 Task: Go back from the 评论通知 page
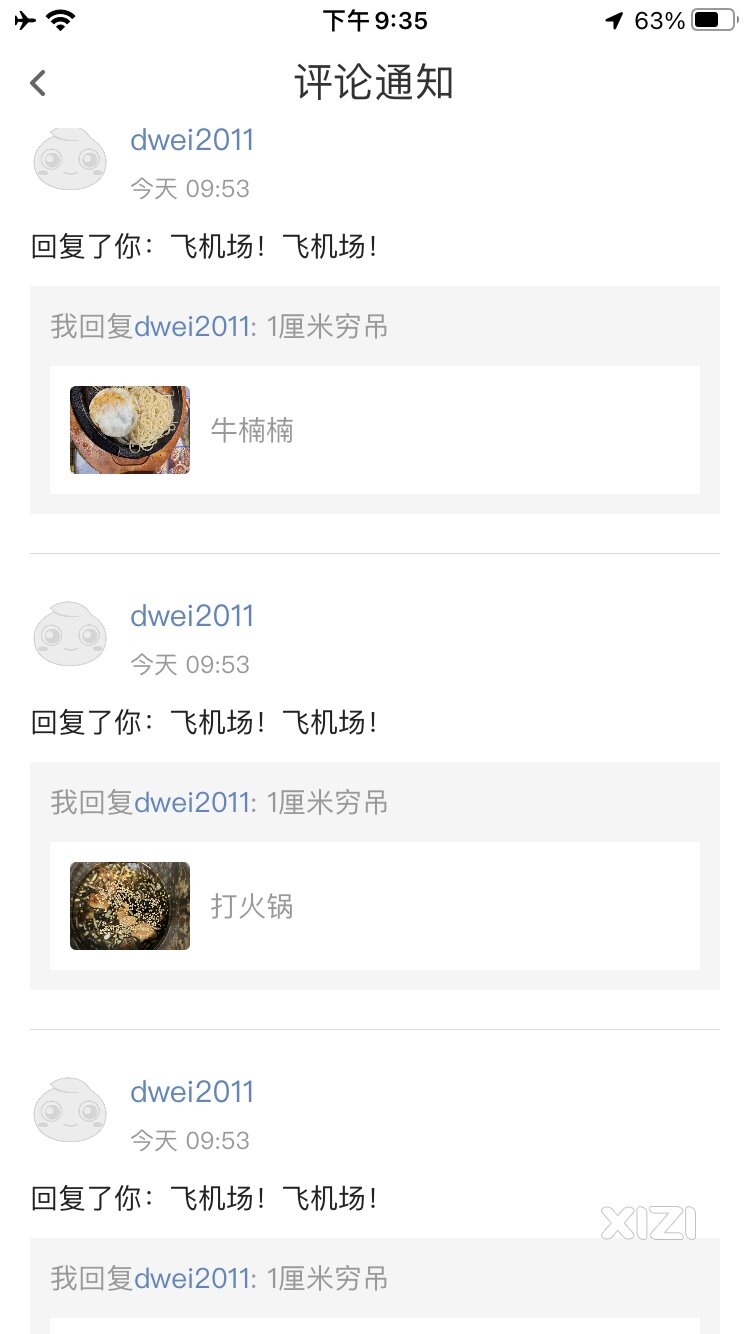click(x=38, y=83)
